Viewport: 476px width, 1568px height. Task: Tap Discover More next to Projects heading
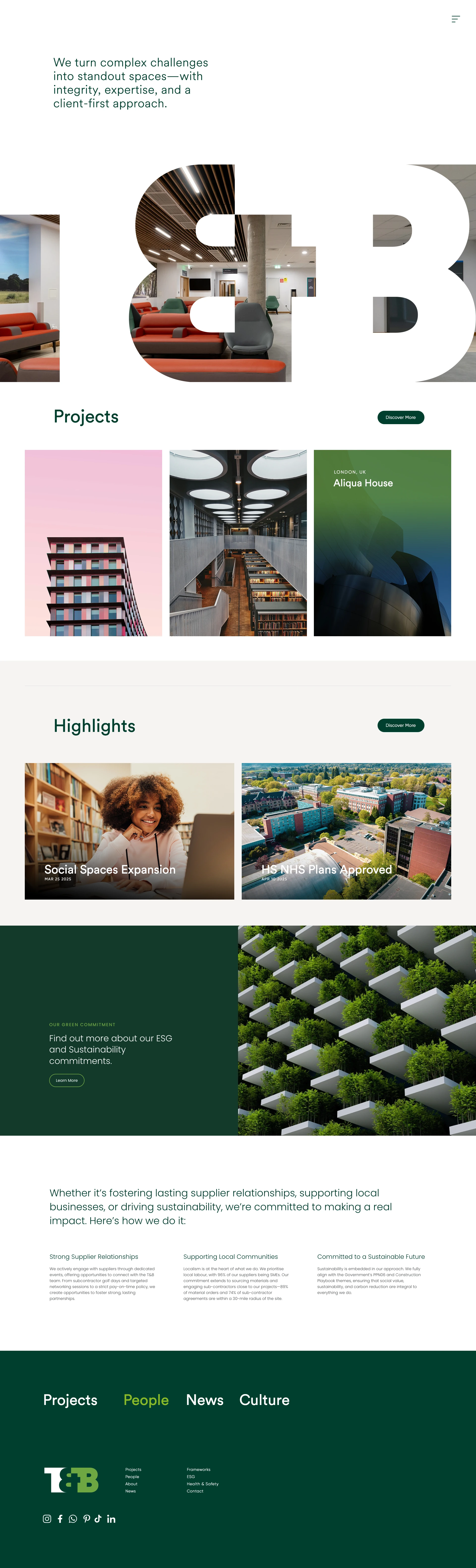400,417
